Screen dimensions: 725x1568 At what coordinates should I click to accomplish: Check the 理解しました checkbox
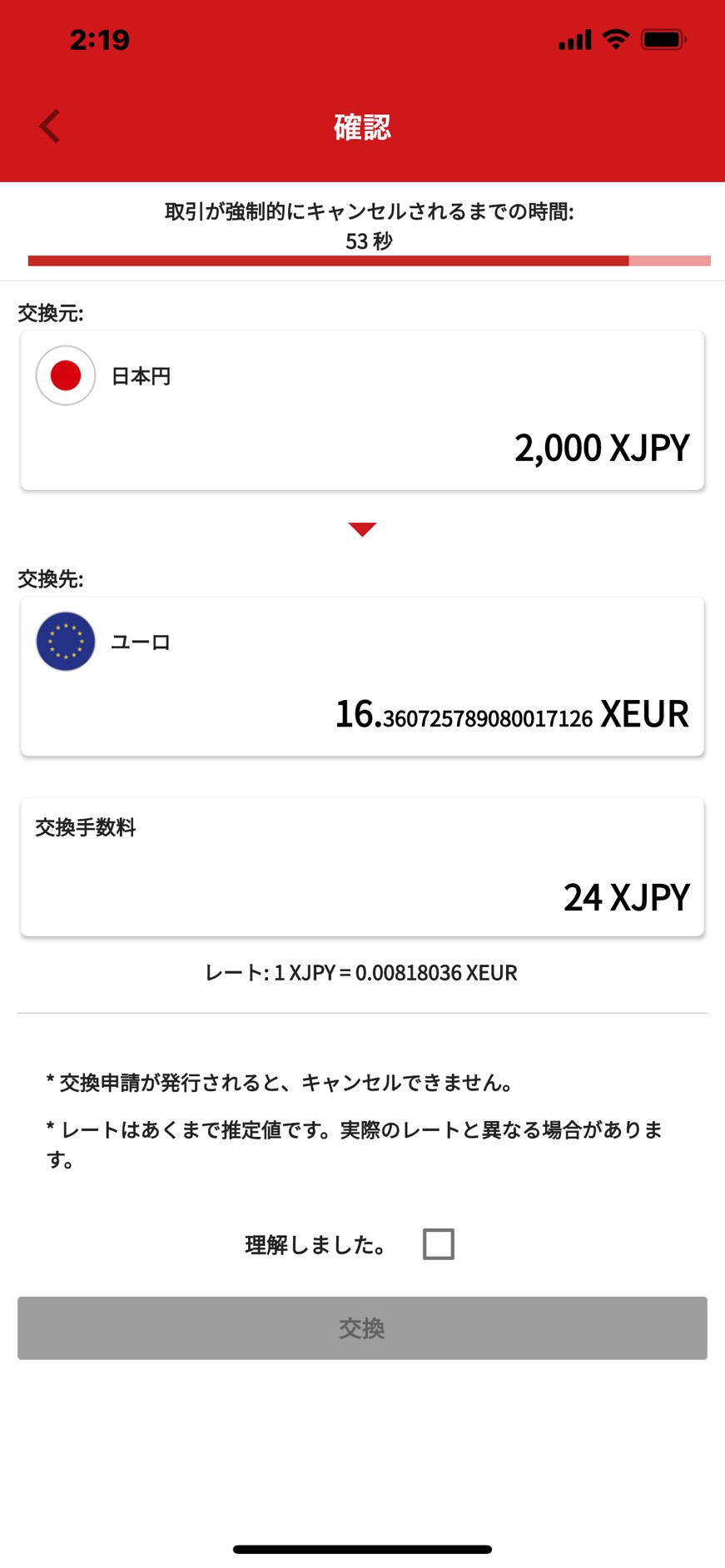point(438,1244)
